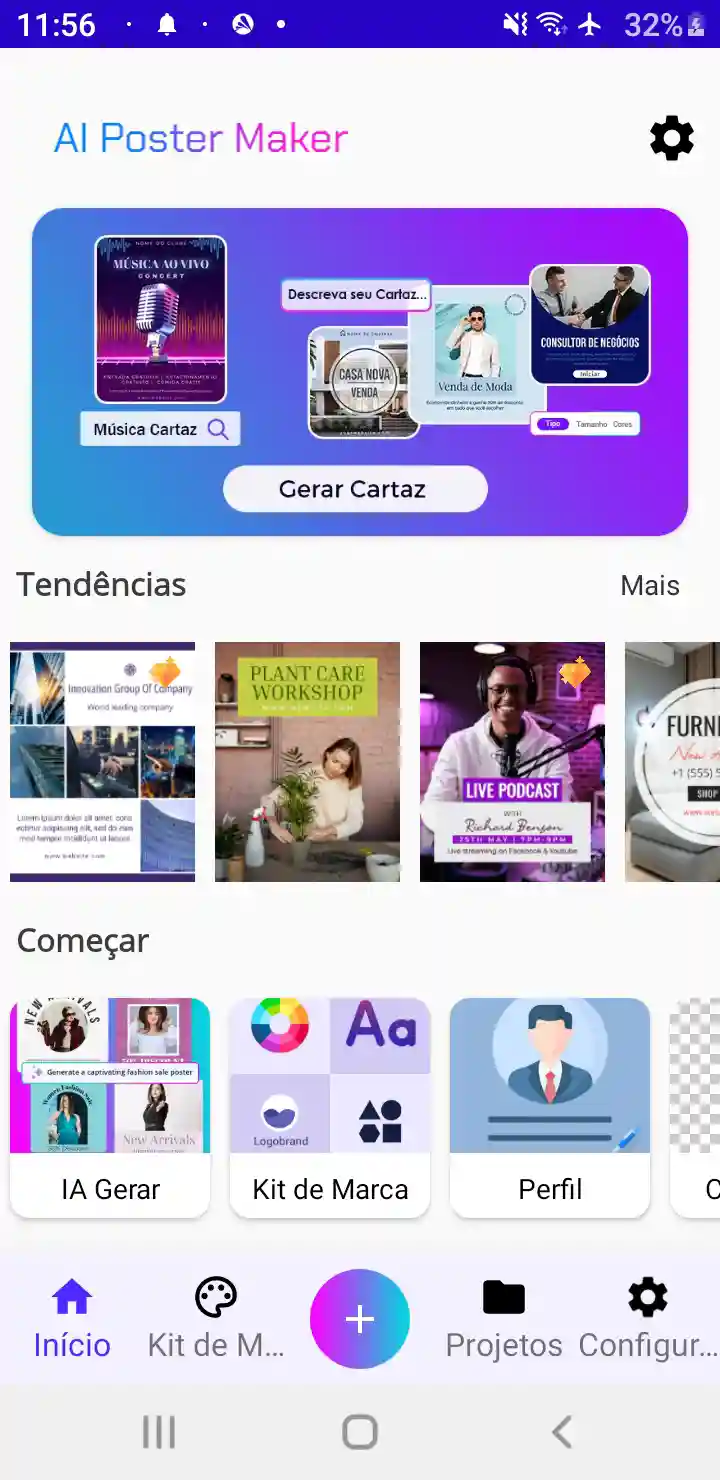
Task: Open the Innovation Group Of Company template
Action: pyautogui.click(x=102, y=761)
